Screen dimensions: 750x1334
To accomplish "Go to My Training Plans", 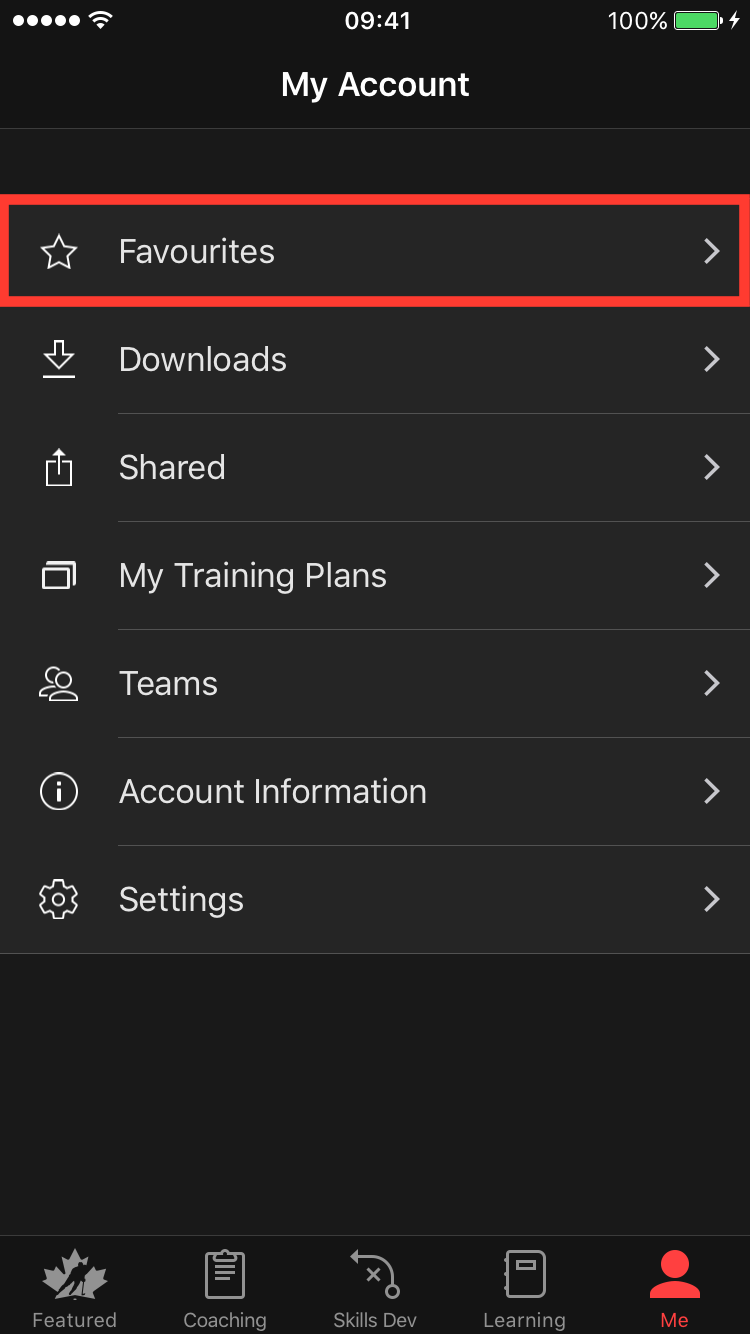I will 375,576.
